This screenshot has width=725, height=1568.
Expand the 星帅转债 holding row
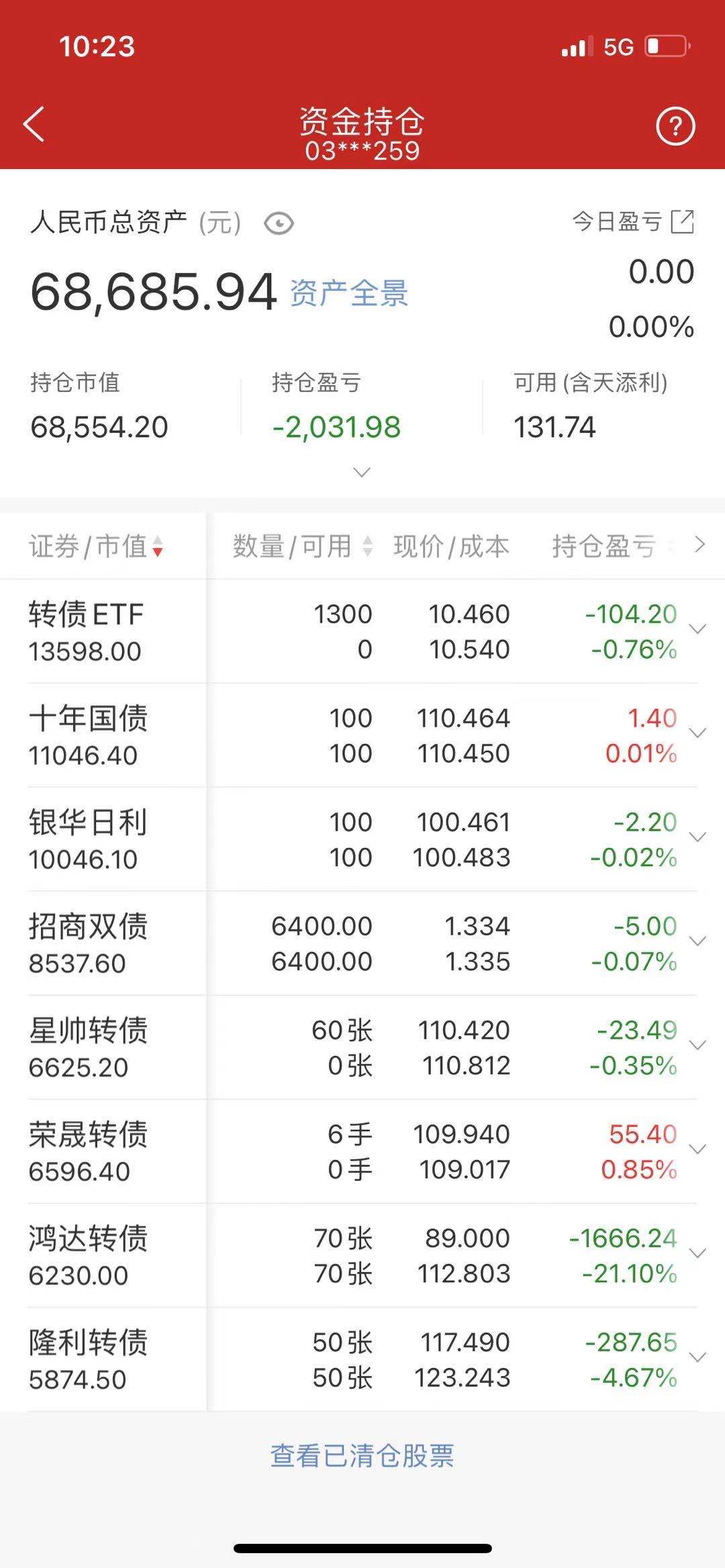(x=698, y=1045)
